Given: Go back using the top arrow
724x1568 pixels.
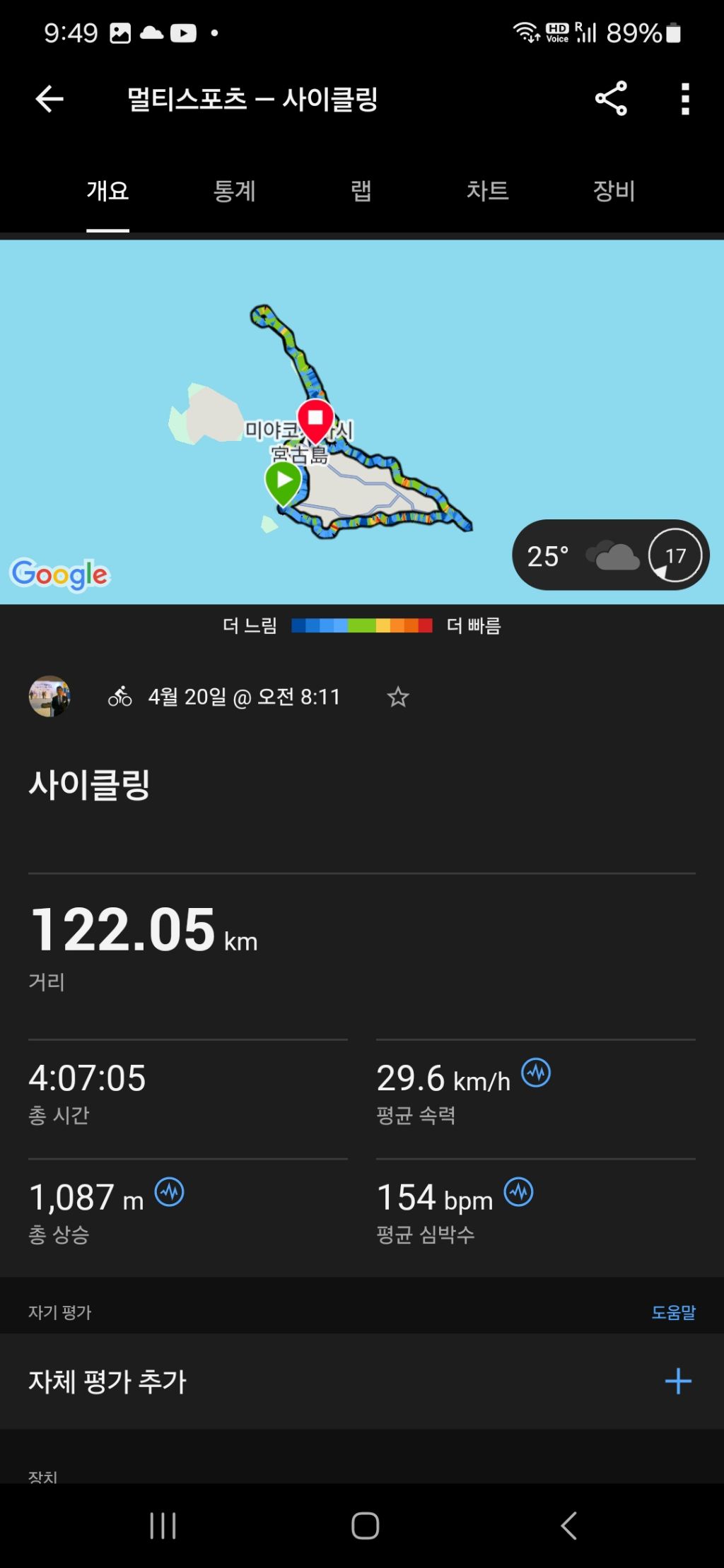Looking at the screenshot, I should [x=49, y=99].
